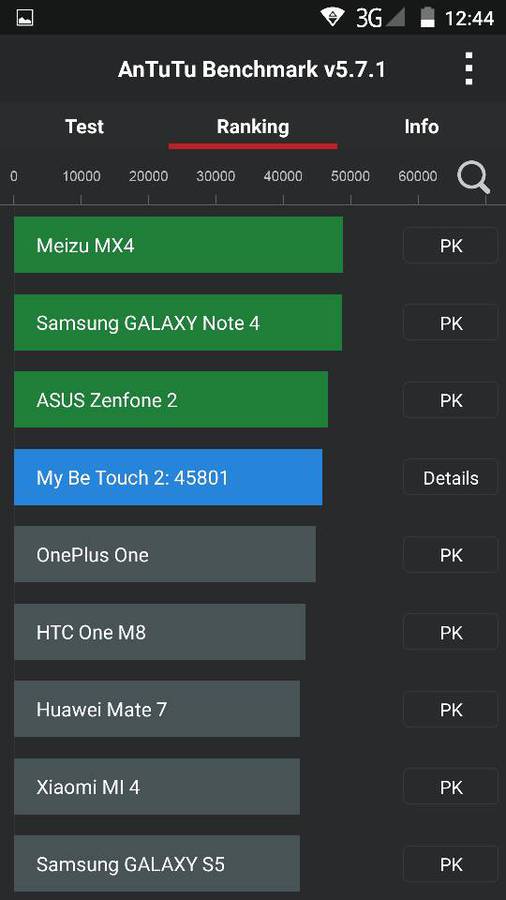Switch to the Test tab
The width and height of the screenshot is (506, 900).
pos(84,126)
